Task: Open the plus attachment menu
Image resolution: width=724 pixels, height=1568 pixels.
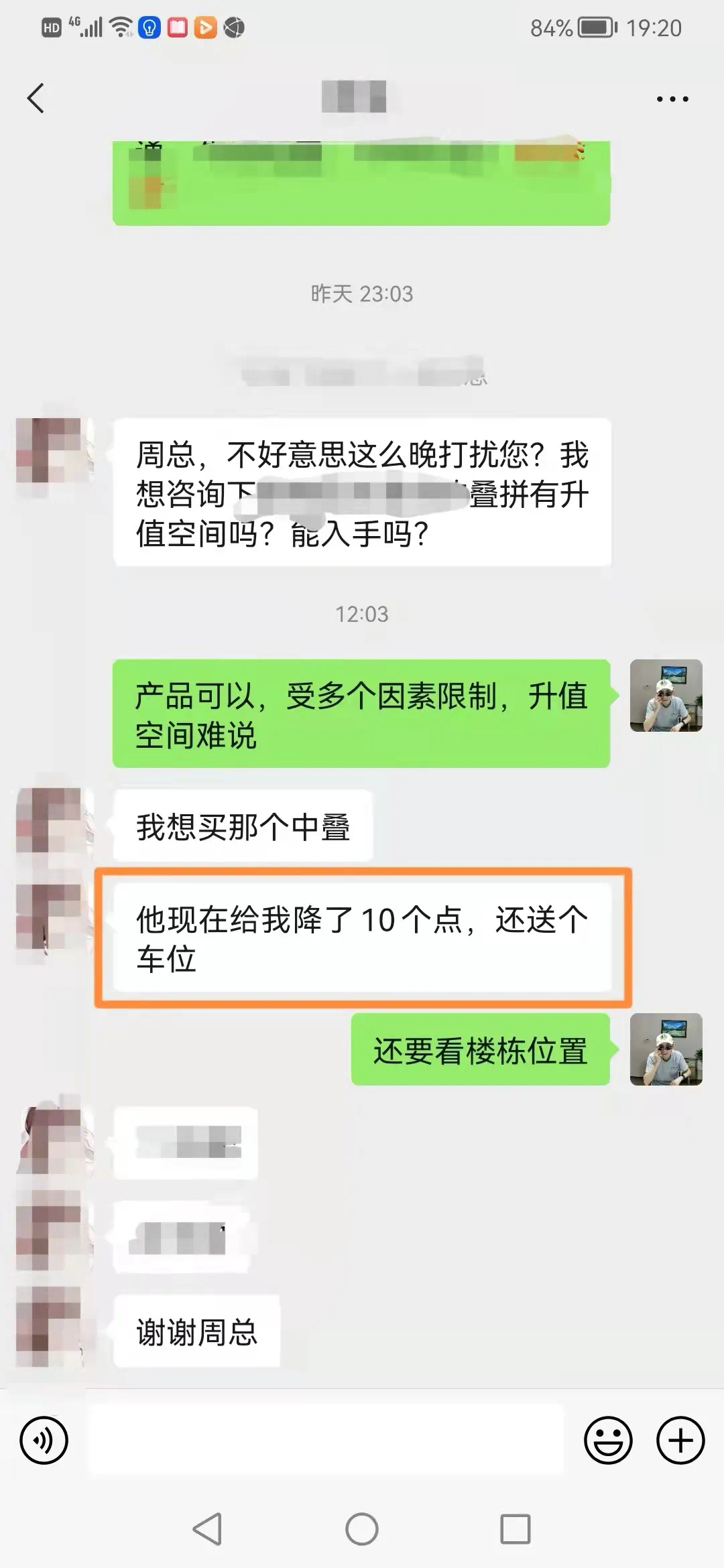Action: tap(680, 1440)
